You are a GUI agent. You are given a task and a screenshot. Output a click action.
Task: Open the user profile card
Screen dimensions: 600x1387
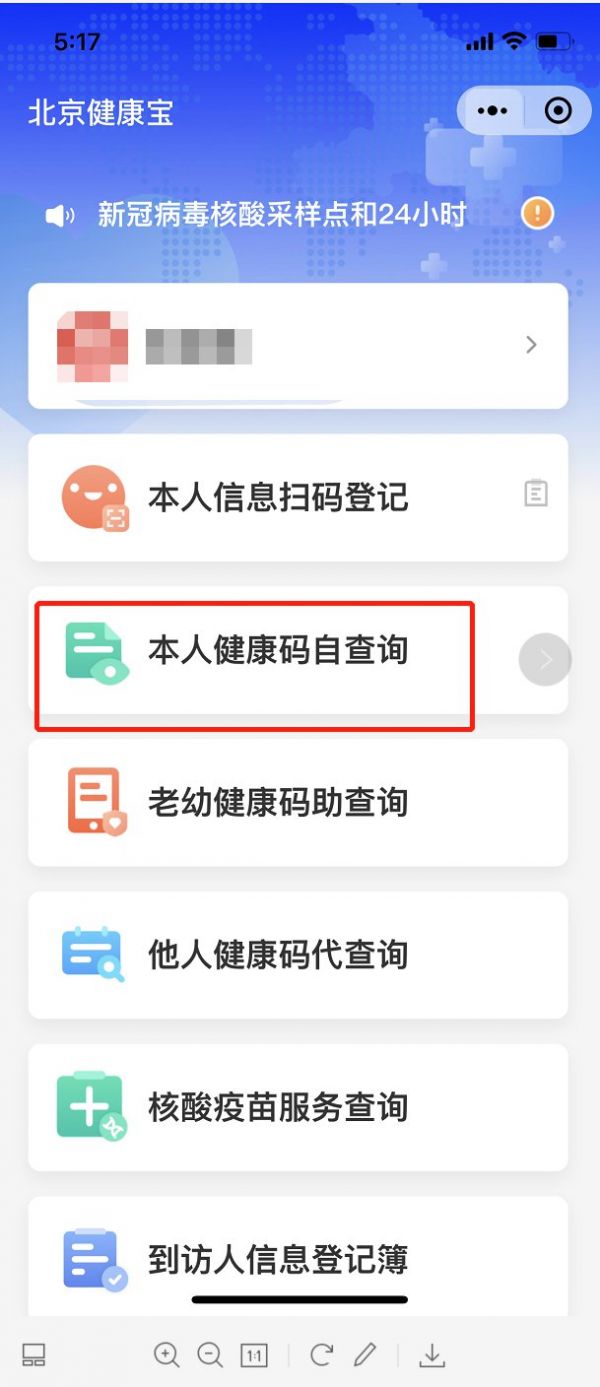coord(298,346)
